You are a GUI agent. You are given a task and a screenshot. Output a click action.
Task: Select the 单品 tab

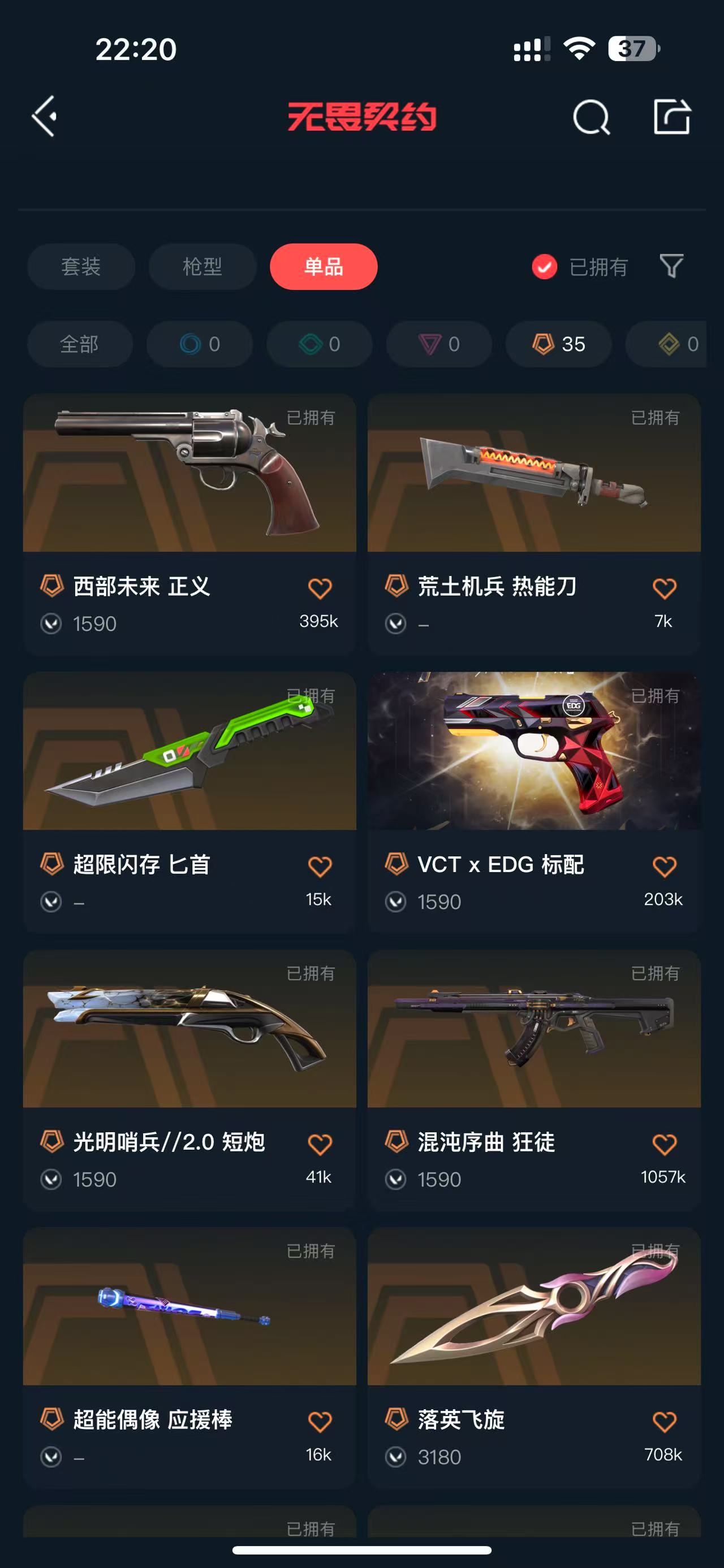pos(324,267)
